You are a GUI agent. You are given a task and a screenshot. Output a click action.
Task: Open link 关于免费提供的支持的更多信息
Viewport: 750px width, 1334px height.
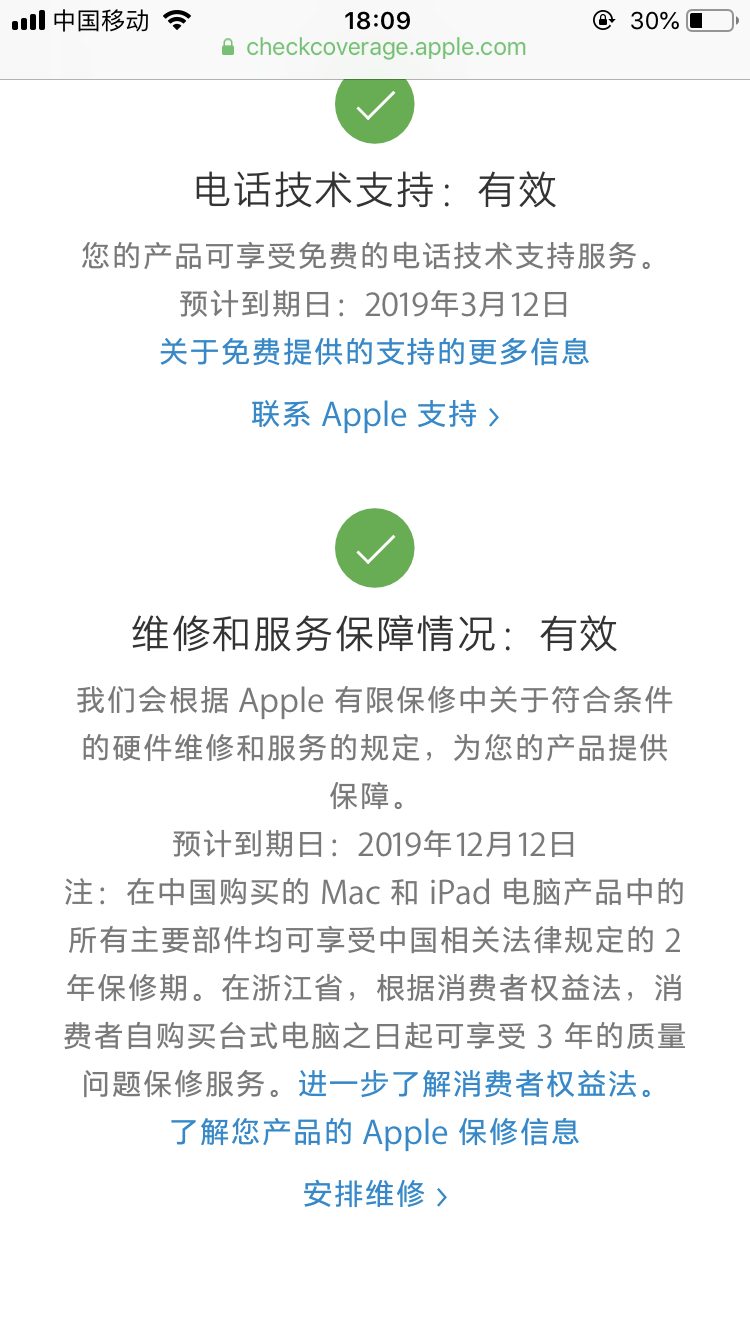(x=374, y=352)
